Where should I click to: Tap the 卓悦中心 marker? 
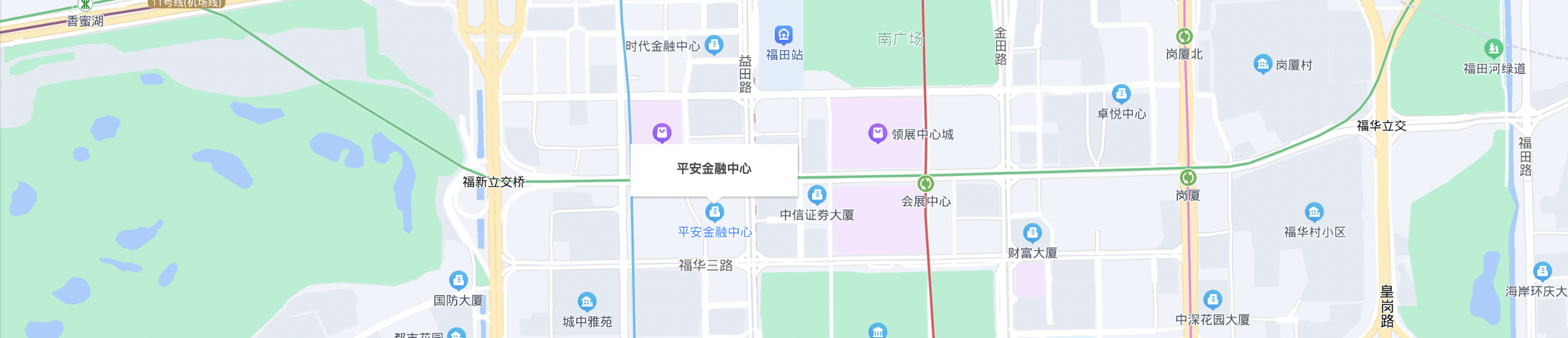[1121, 93]
